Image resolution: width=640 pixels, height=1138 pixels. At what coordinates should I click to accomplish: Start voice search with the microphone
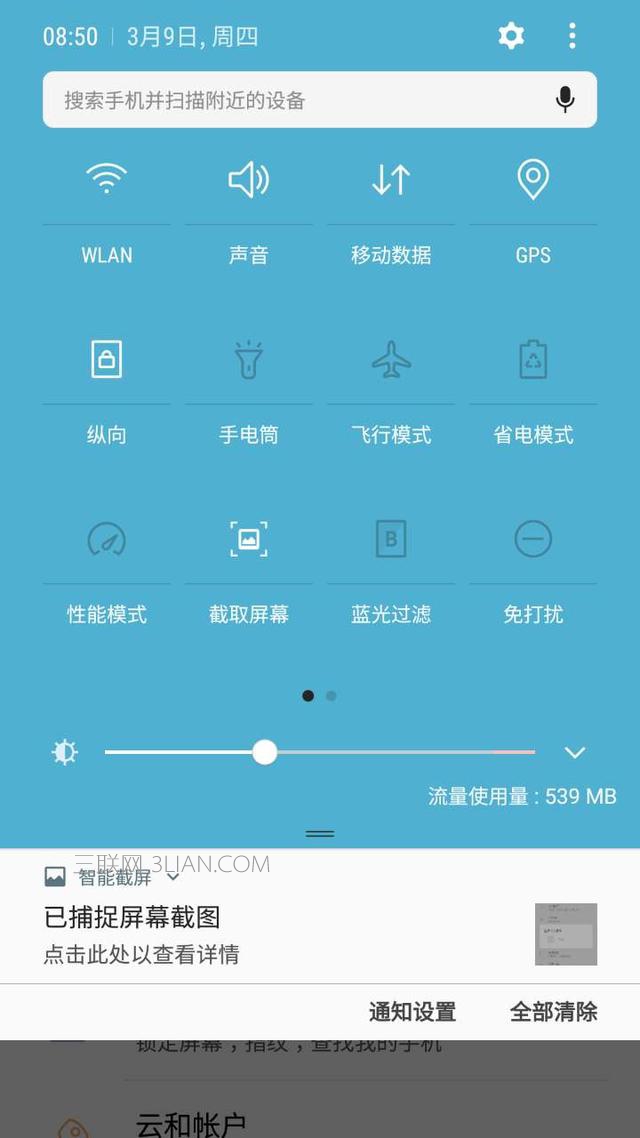565,99
